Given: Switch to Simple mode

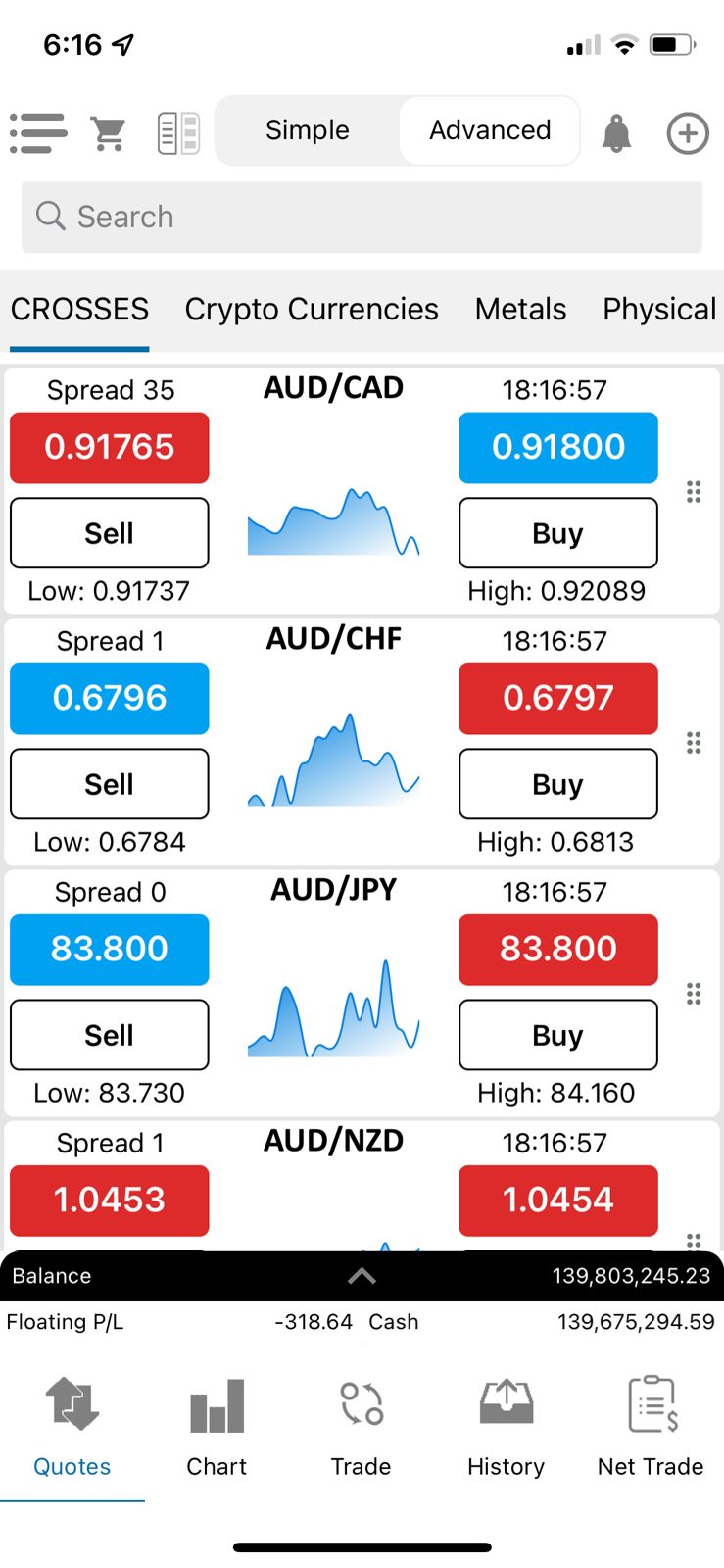Looking at the screenshot, I should tap(308, 130).
